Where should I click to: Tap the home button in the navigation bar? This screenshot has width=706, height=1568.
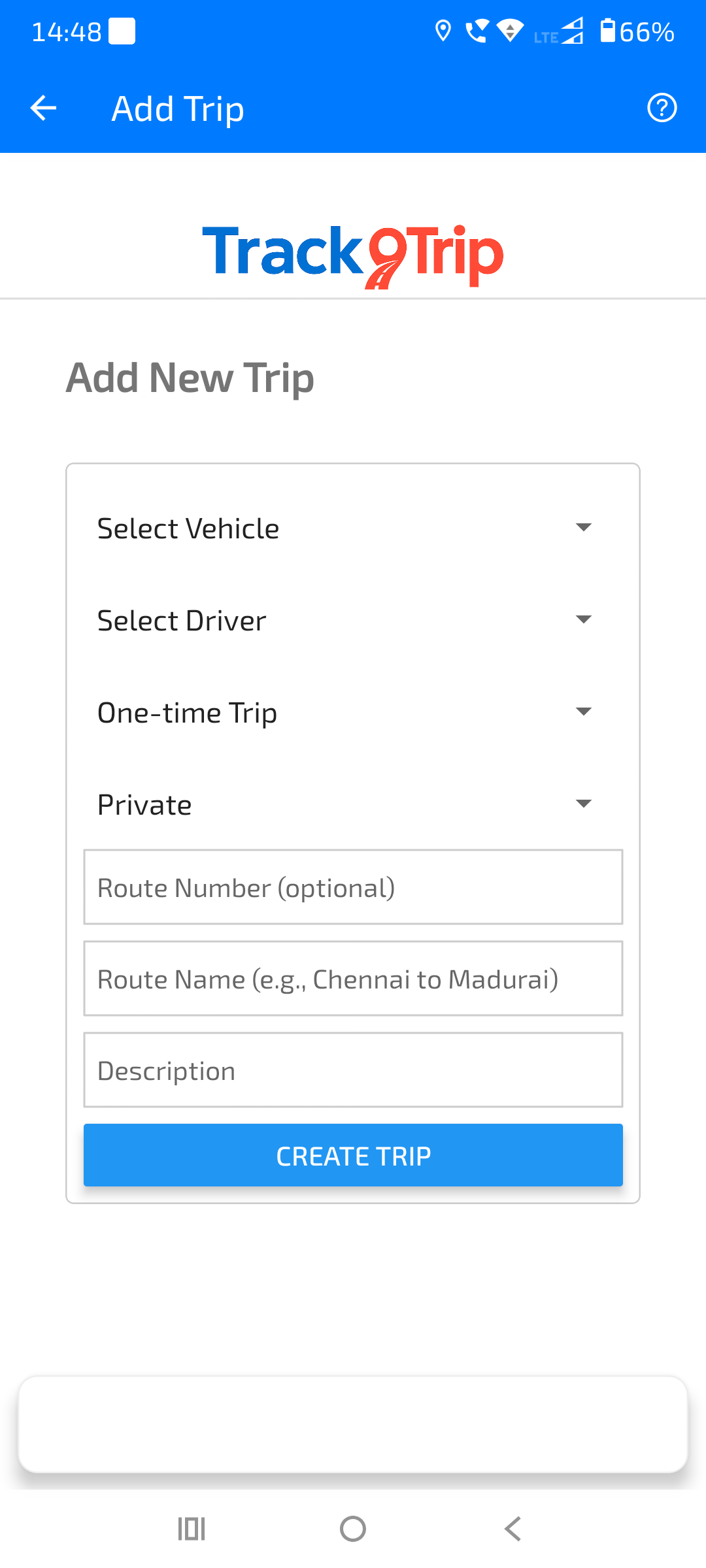(353, 1527)
